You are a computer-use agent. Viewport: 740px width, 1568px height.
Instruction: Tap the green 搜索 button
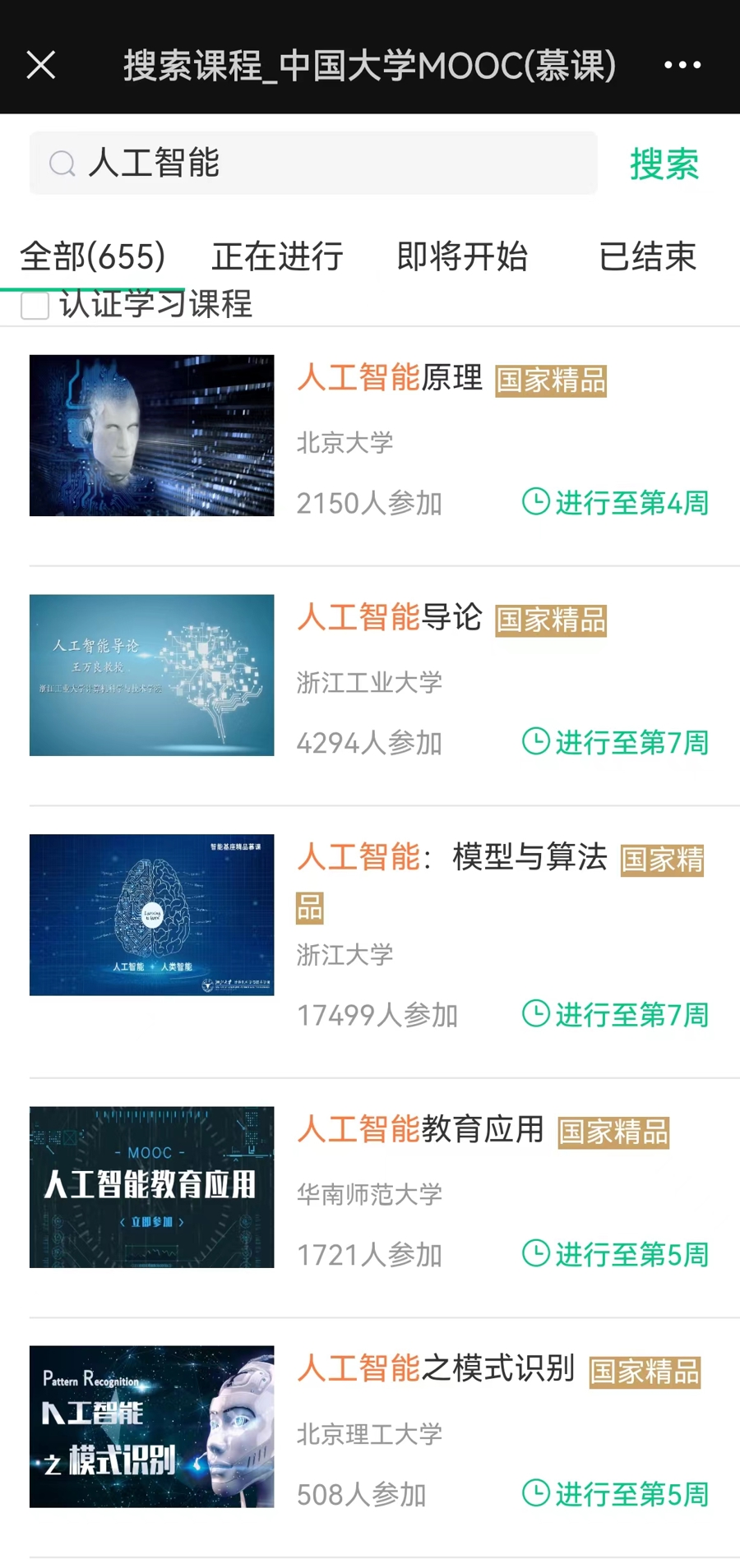pyautogui.click(x=664, y=164)
